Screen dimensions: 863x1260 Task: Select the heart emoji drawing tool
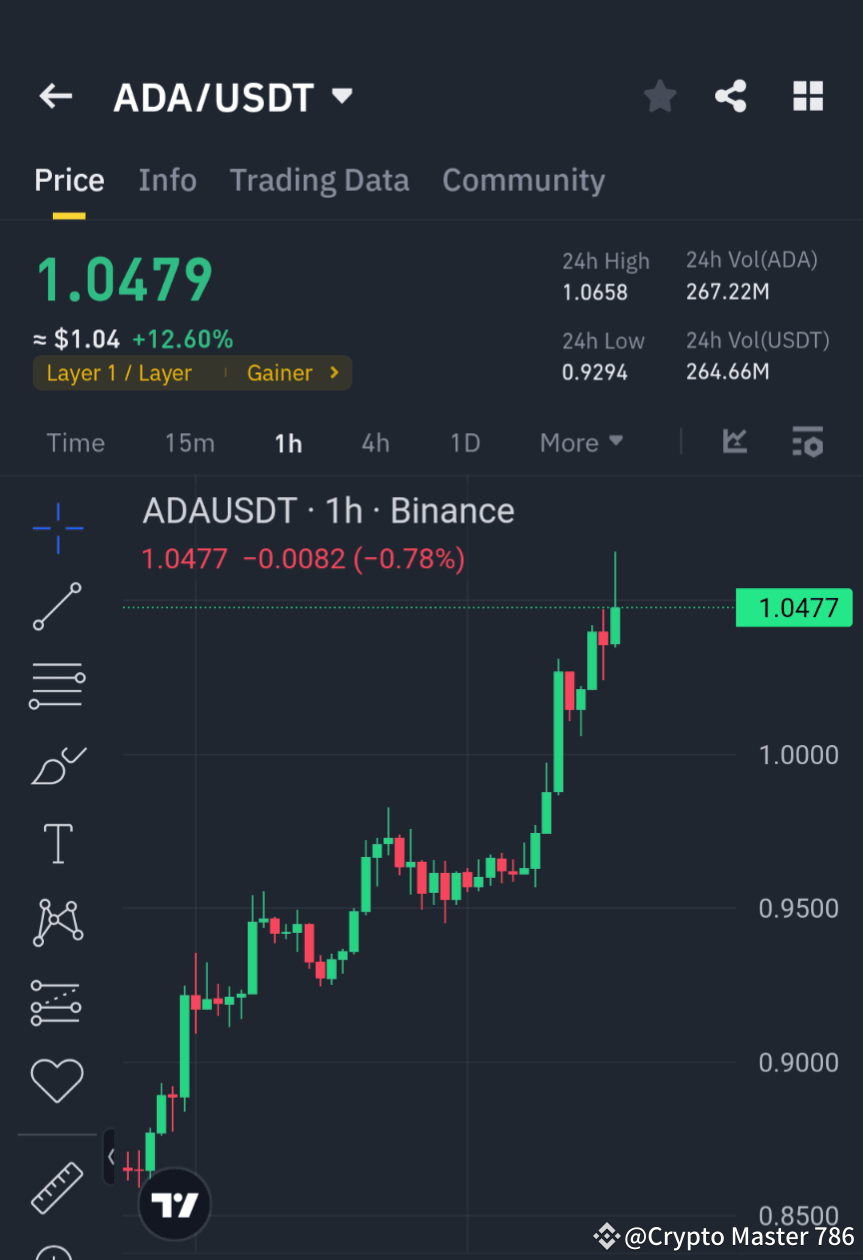(57, 1081)
